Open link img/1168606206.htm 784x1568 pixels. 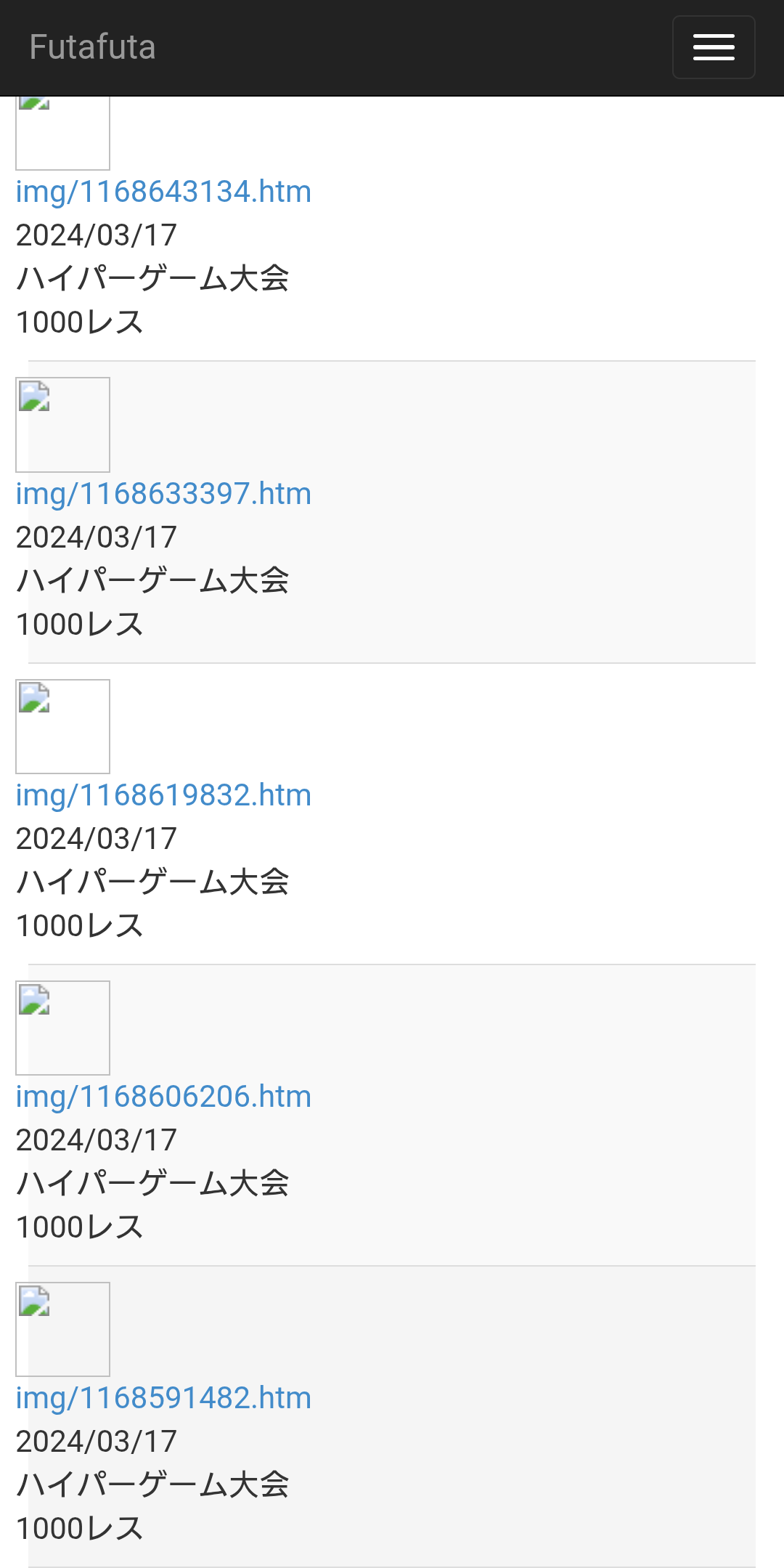(163, 1097)
